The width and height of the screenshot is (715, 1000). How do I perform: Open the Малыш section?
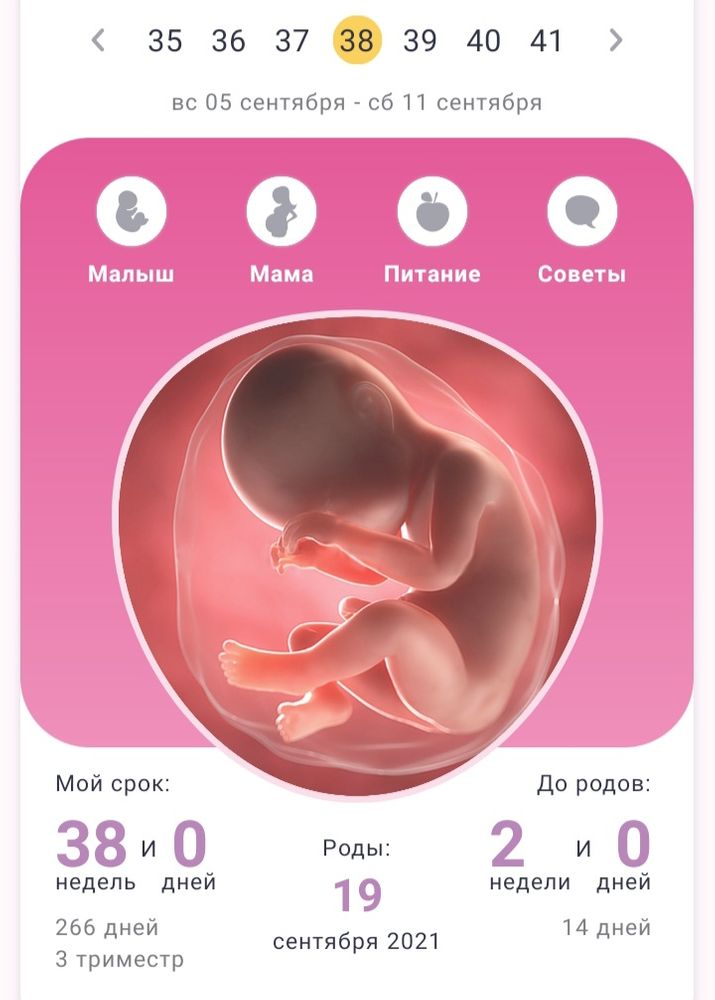[x=131, y=211]
